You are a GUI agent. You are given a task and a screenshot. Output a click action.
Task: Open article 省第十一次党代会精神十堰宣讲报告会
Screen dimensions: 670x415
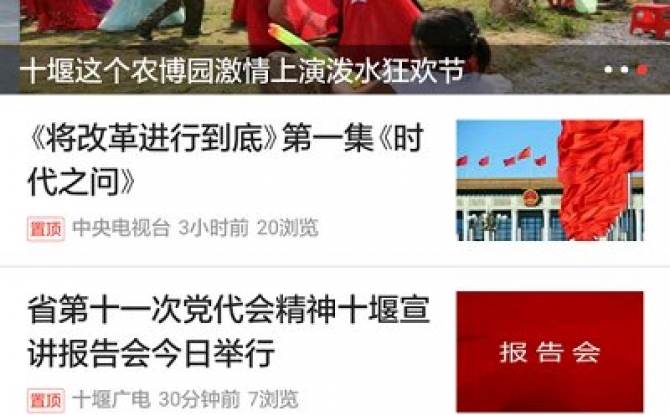tap(228, 332)
